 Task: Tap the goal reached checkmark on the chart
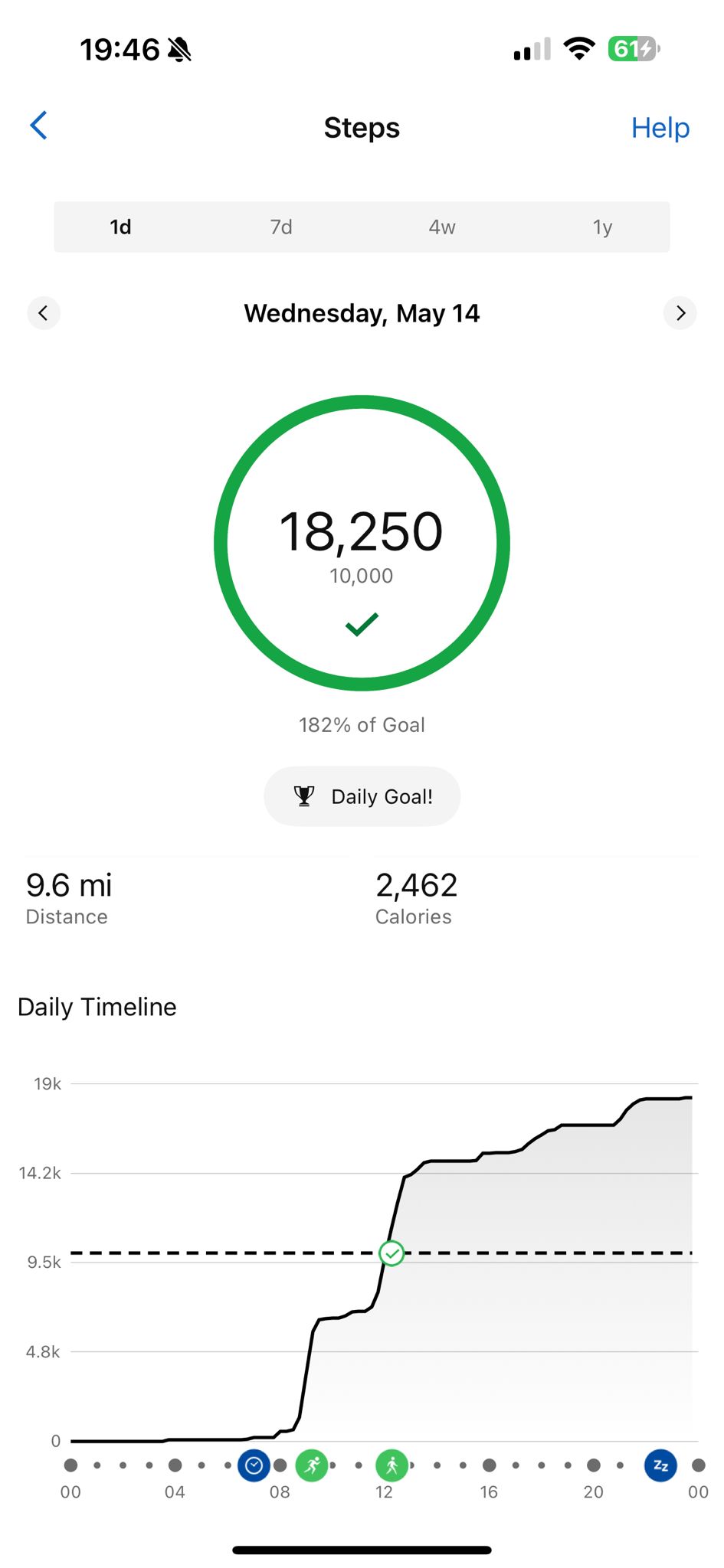[x=391, y=1253]
